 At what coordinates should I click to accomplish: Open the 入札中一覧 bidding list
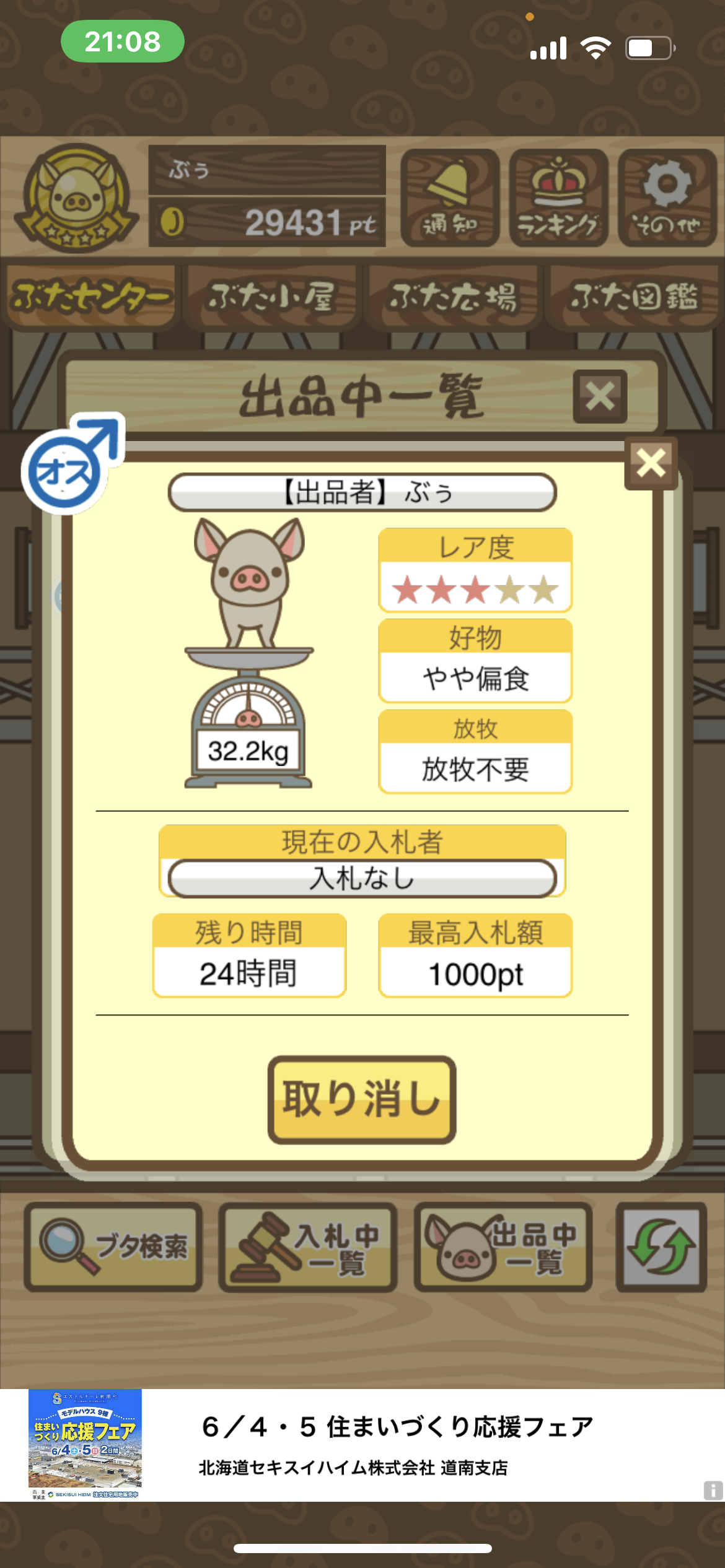[x=308, y=1247]
